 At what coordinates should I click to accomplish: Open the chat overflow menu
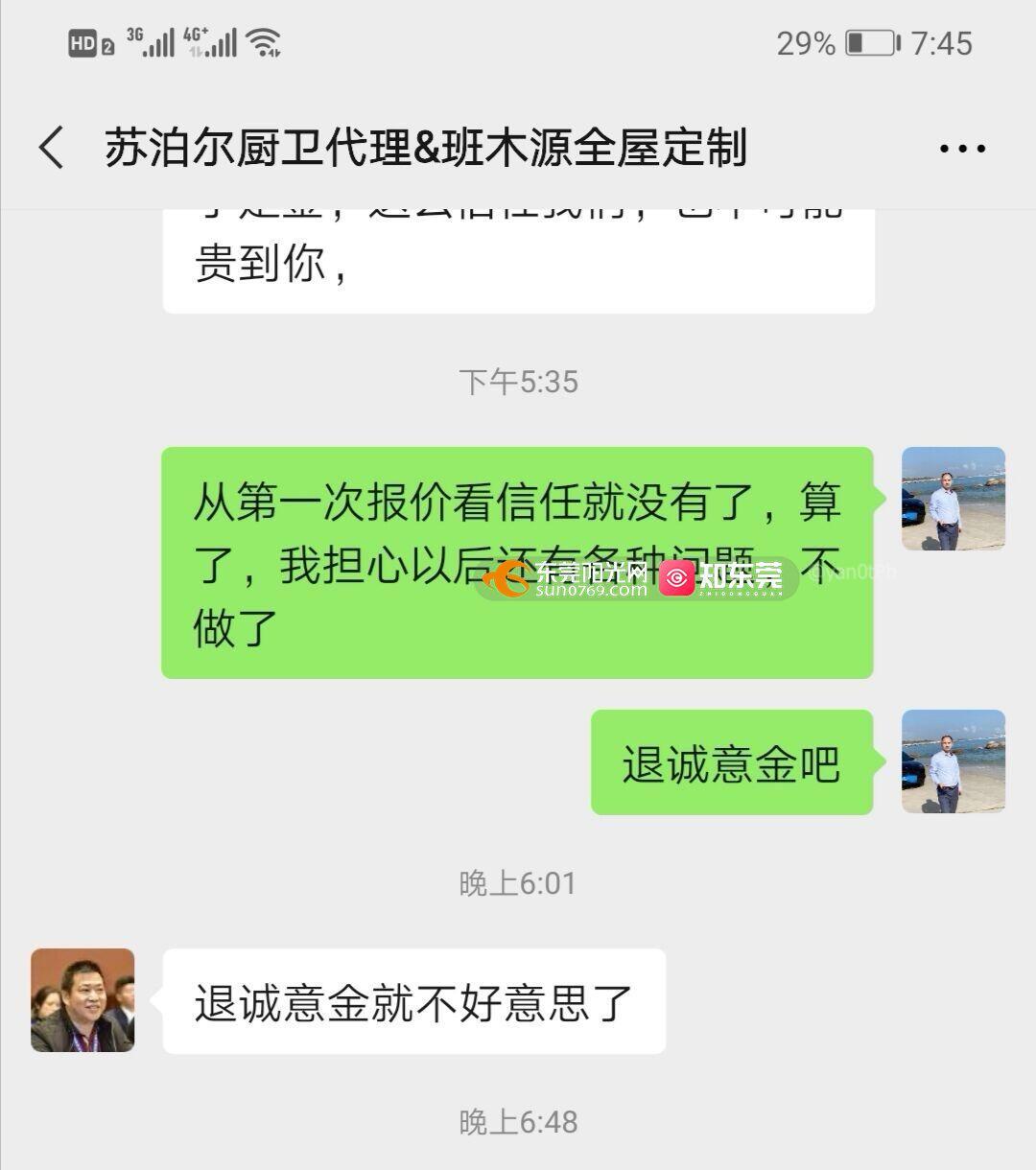coord(961,149)
